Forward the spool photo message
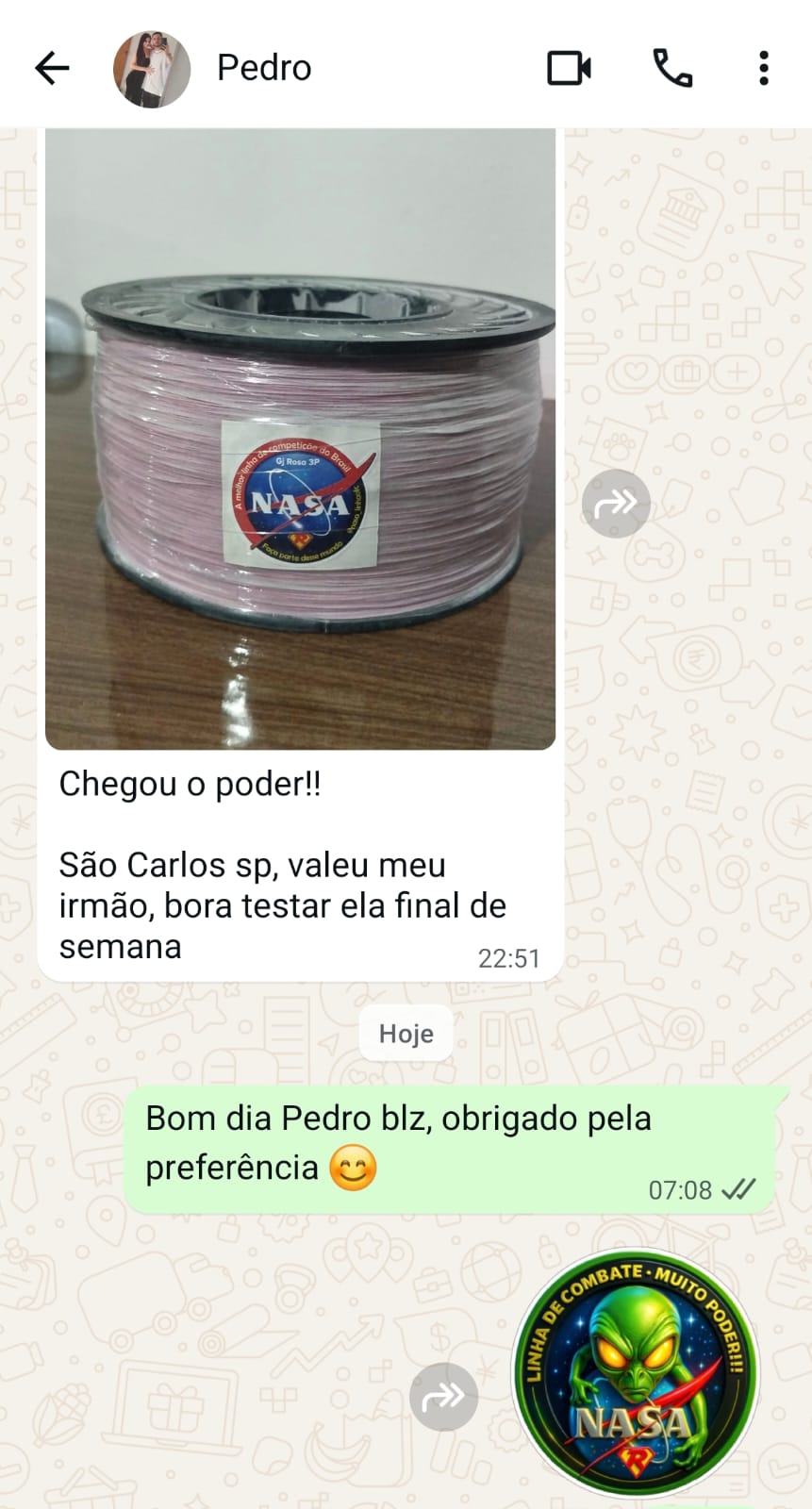The height and width of the screenshot is (1509, 812). 616,504
